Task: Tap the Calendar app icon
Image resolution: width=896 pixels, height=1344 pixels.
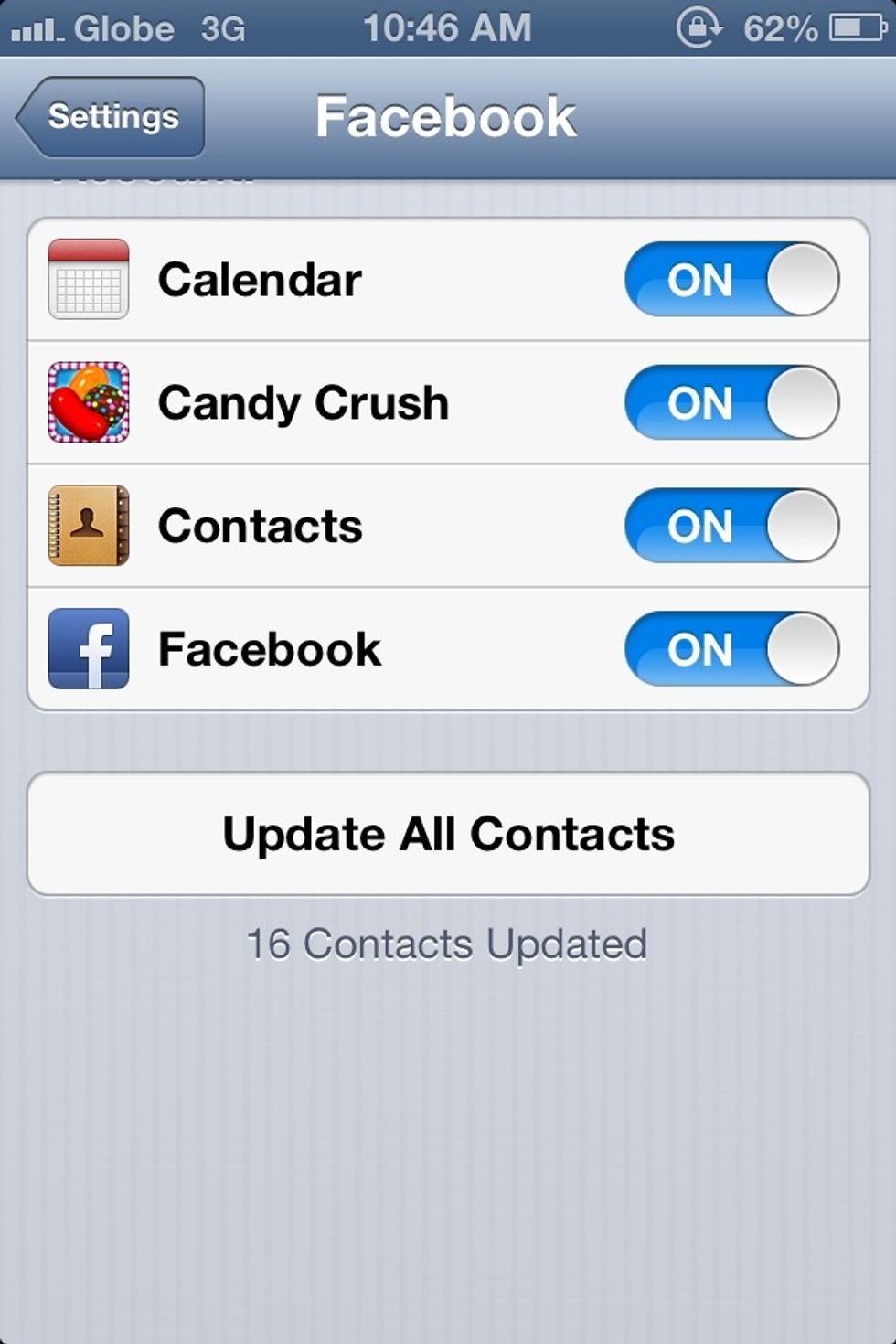Action: [x=87, y=280]
